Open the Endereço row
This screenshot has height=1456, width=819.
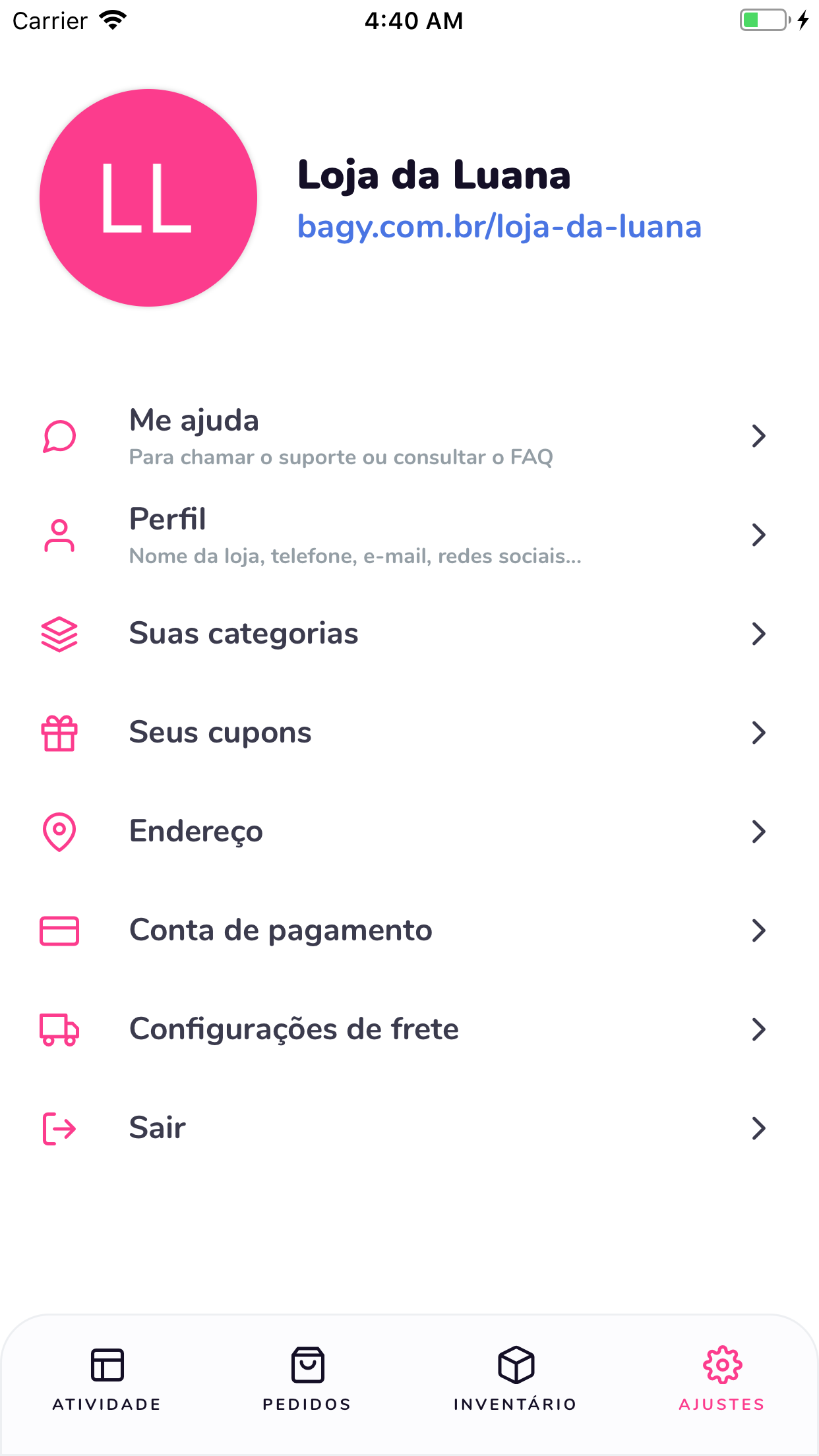[x=409, y=832]
